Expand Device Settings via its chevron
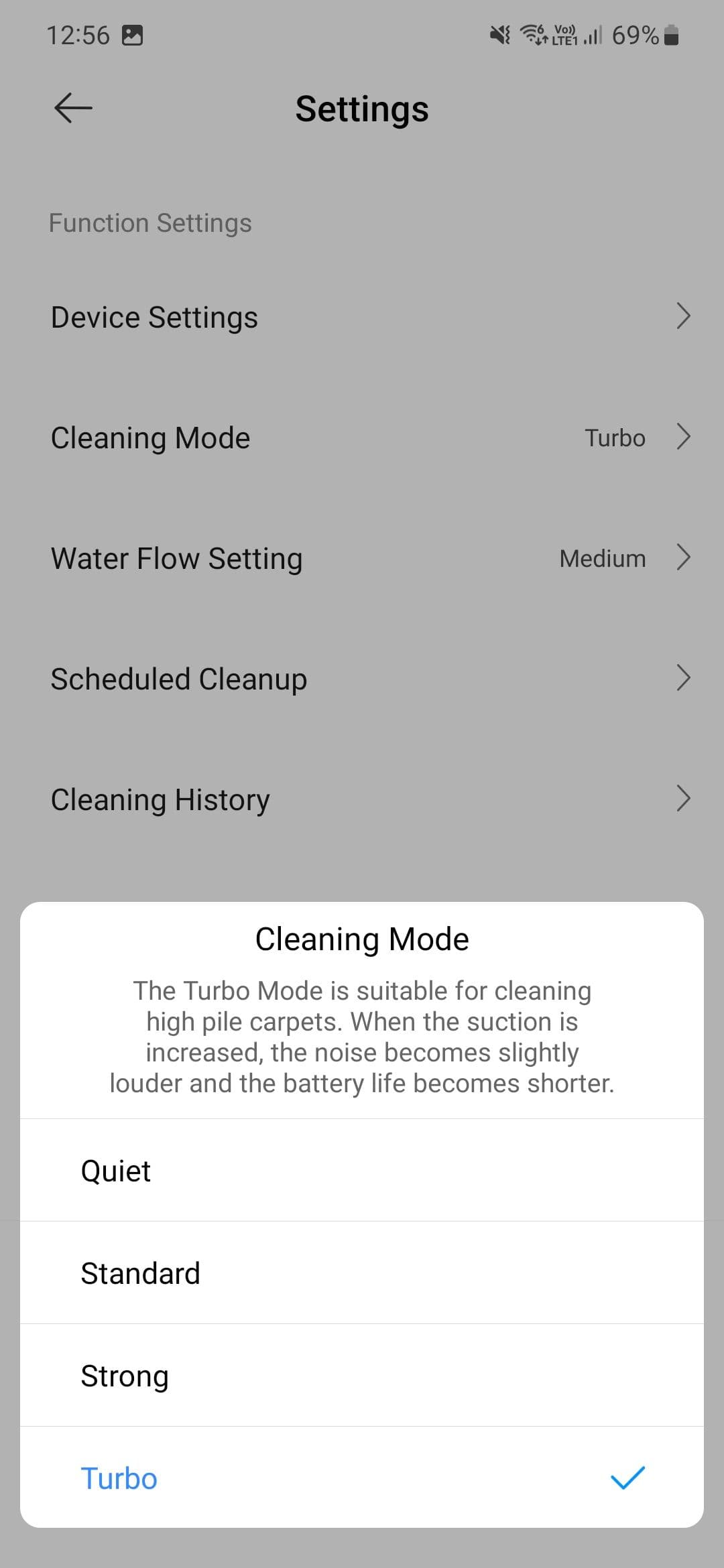The height and width of the screenshot is (1568, 724). pyautogui.click(x=683, y=316)
